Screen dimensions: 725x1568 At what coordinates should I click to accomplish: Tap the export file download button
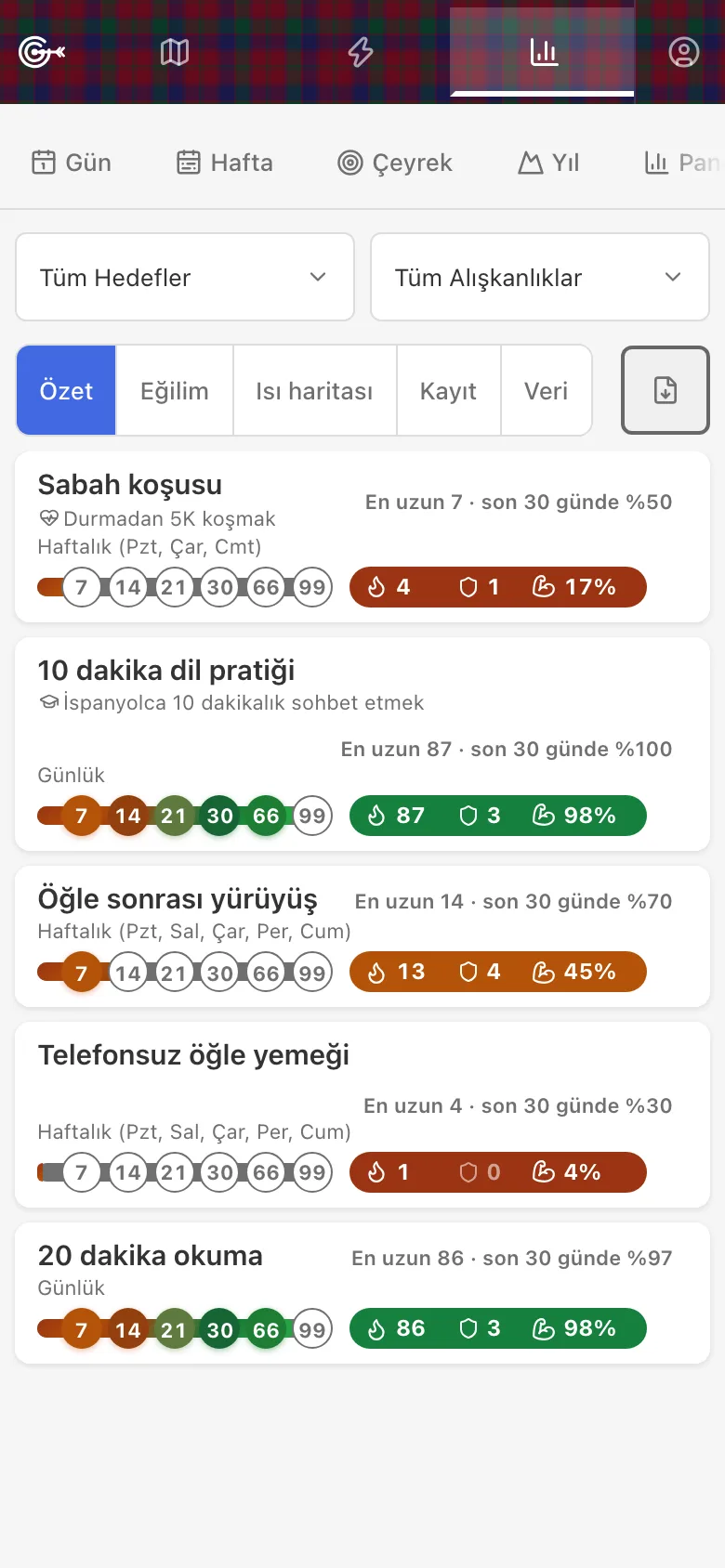tap(666, 390)
